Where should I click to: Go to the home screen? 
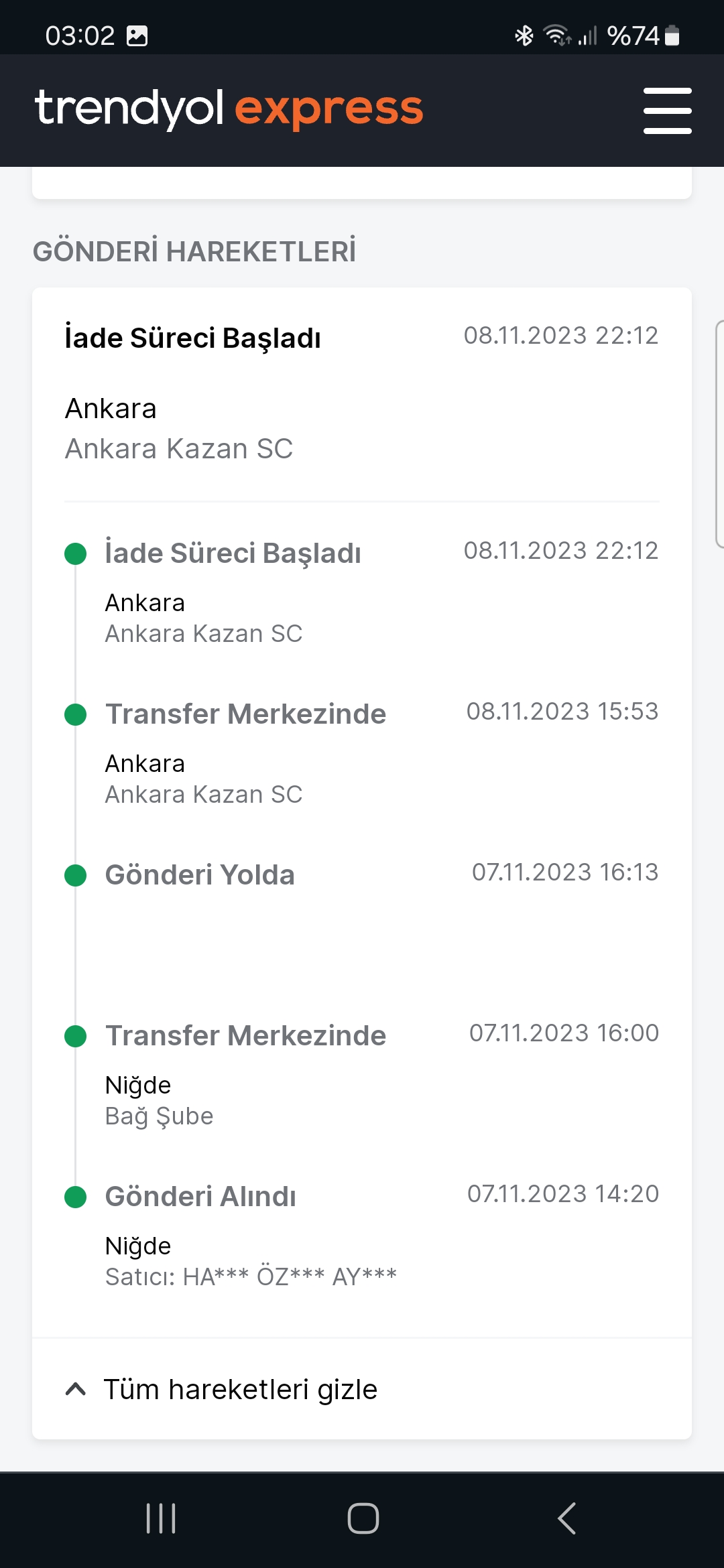click(363, 1518)
